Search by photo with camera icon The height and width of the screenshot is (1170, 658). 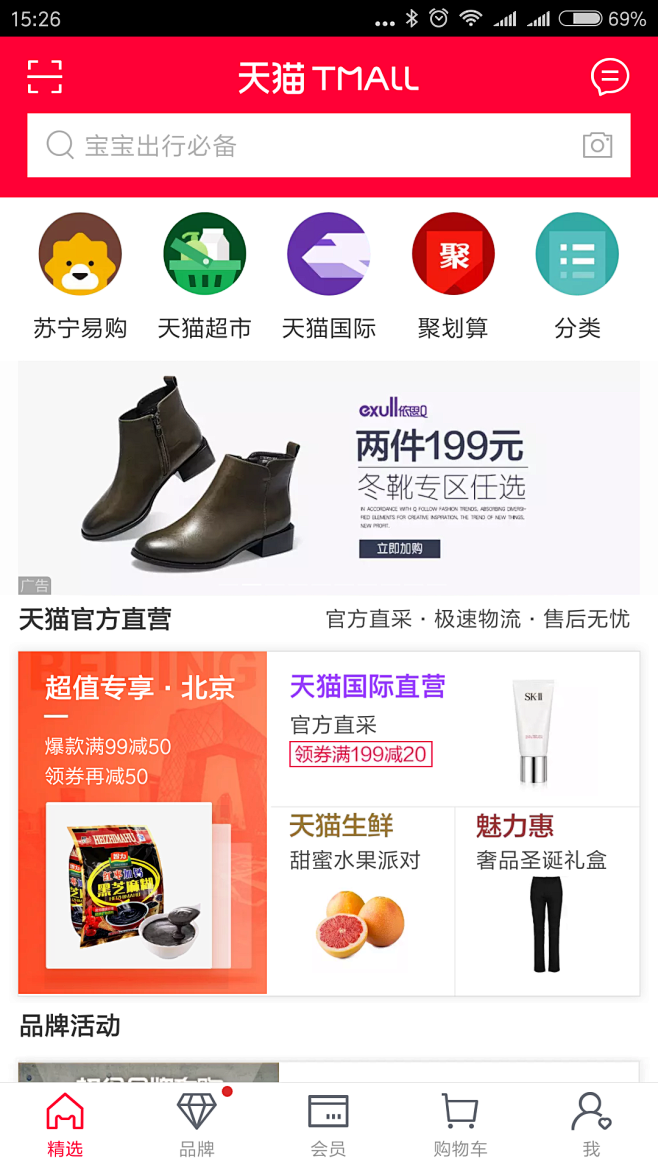click(x=597, y=145)
